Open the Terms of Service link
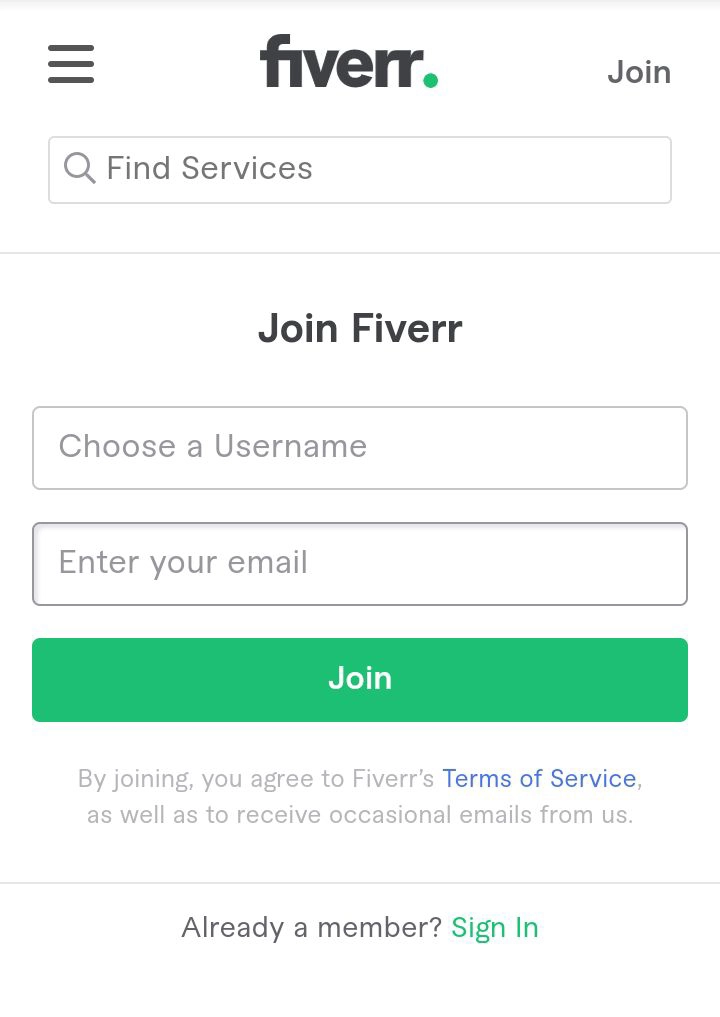Image resolution: width=720 pixels, height=1017 pixels. point(539,778)
